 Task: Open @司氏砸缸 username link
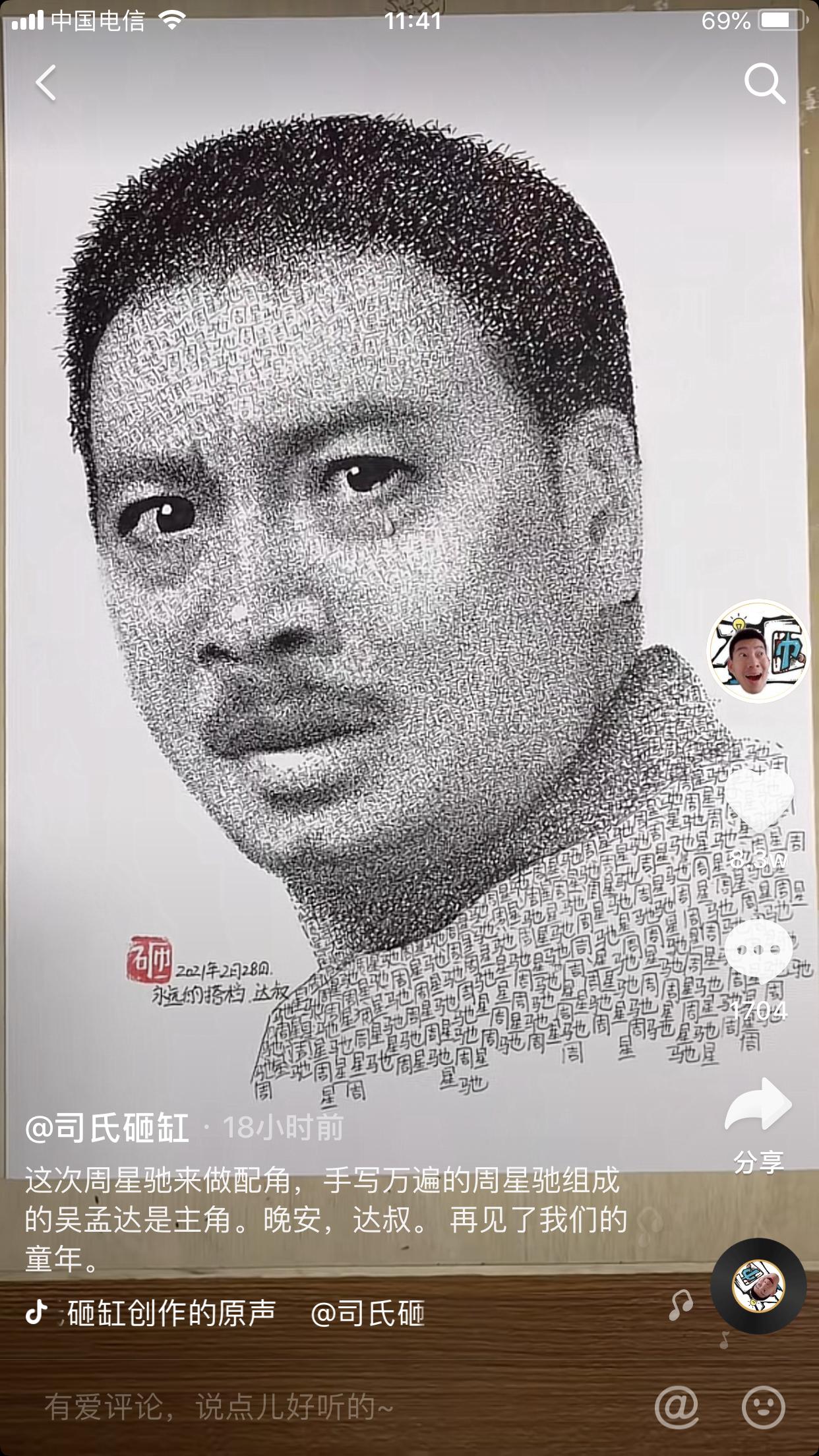click(x=107, y=1128)
